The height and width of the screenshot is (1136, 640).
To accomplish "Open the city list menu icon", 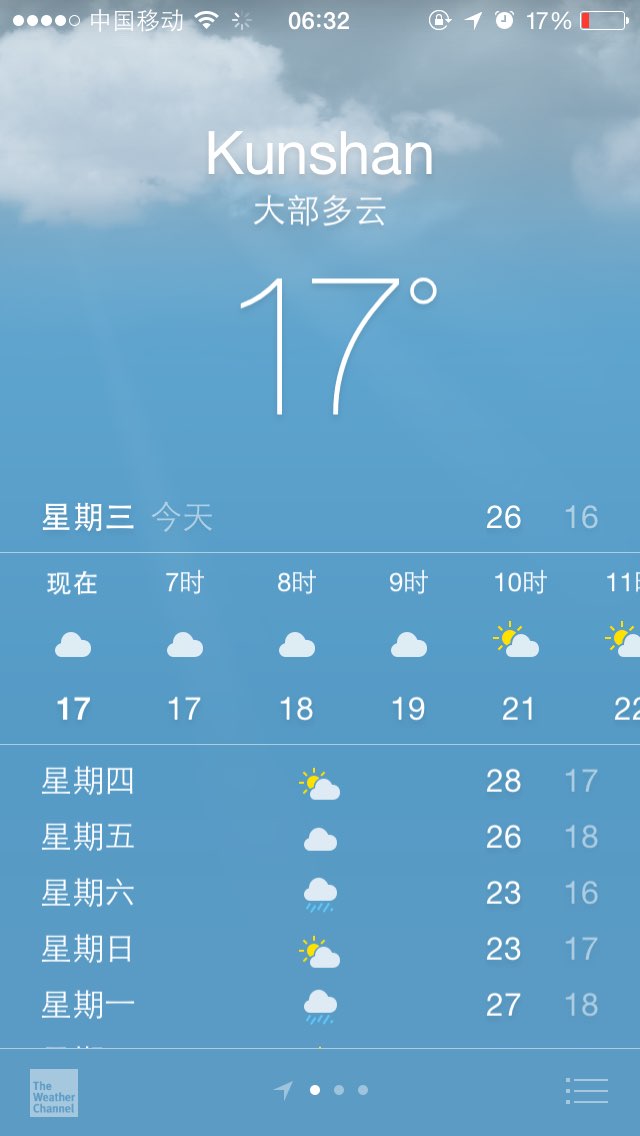I will [587, 1090].
